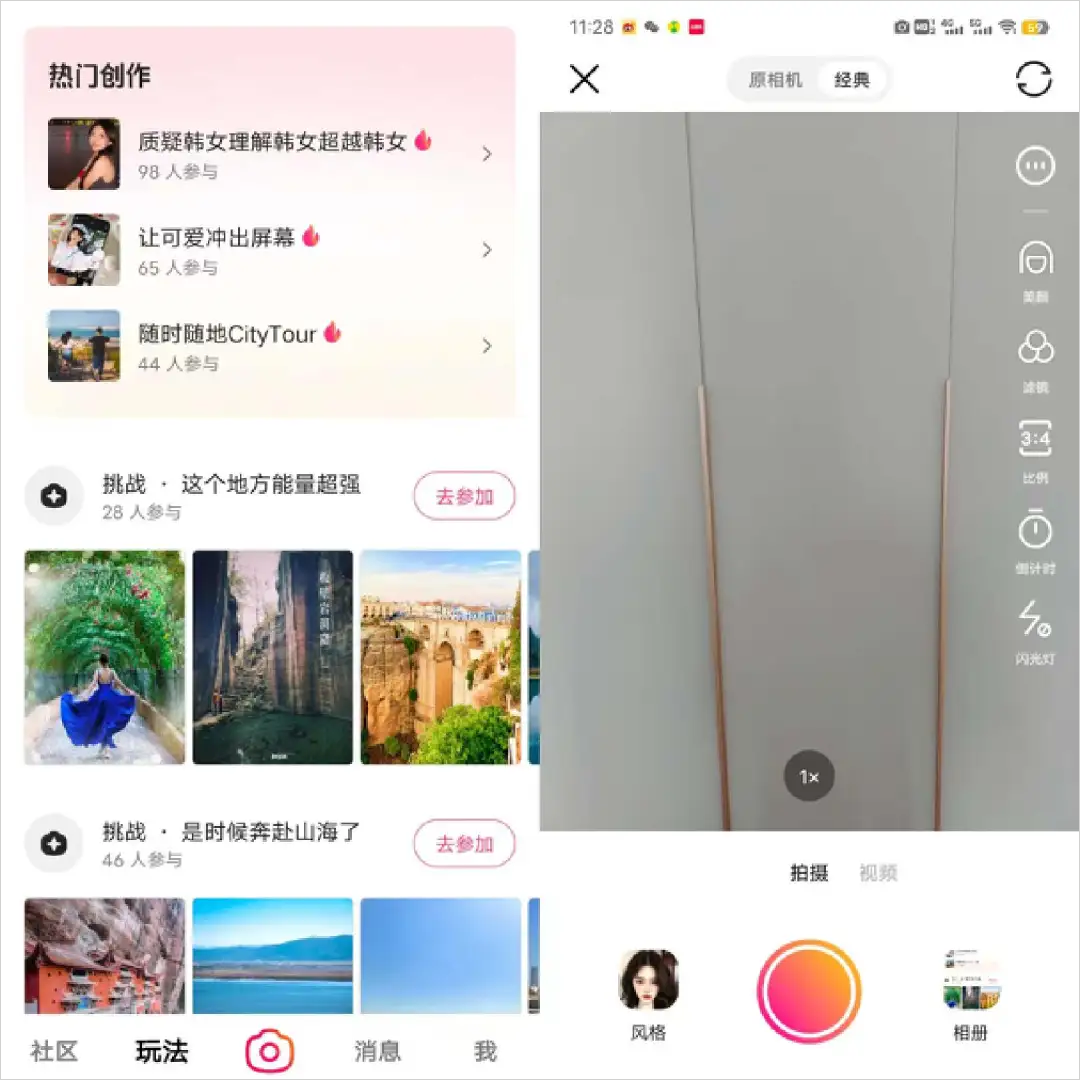Select the 经典 camera mode
Image resolution: width=1080 pixels, height=1080 pixels.
[x=852, y=80]
